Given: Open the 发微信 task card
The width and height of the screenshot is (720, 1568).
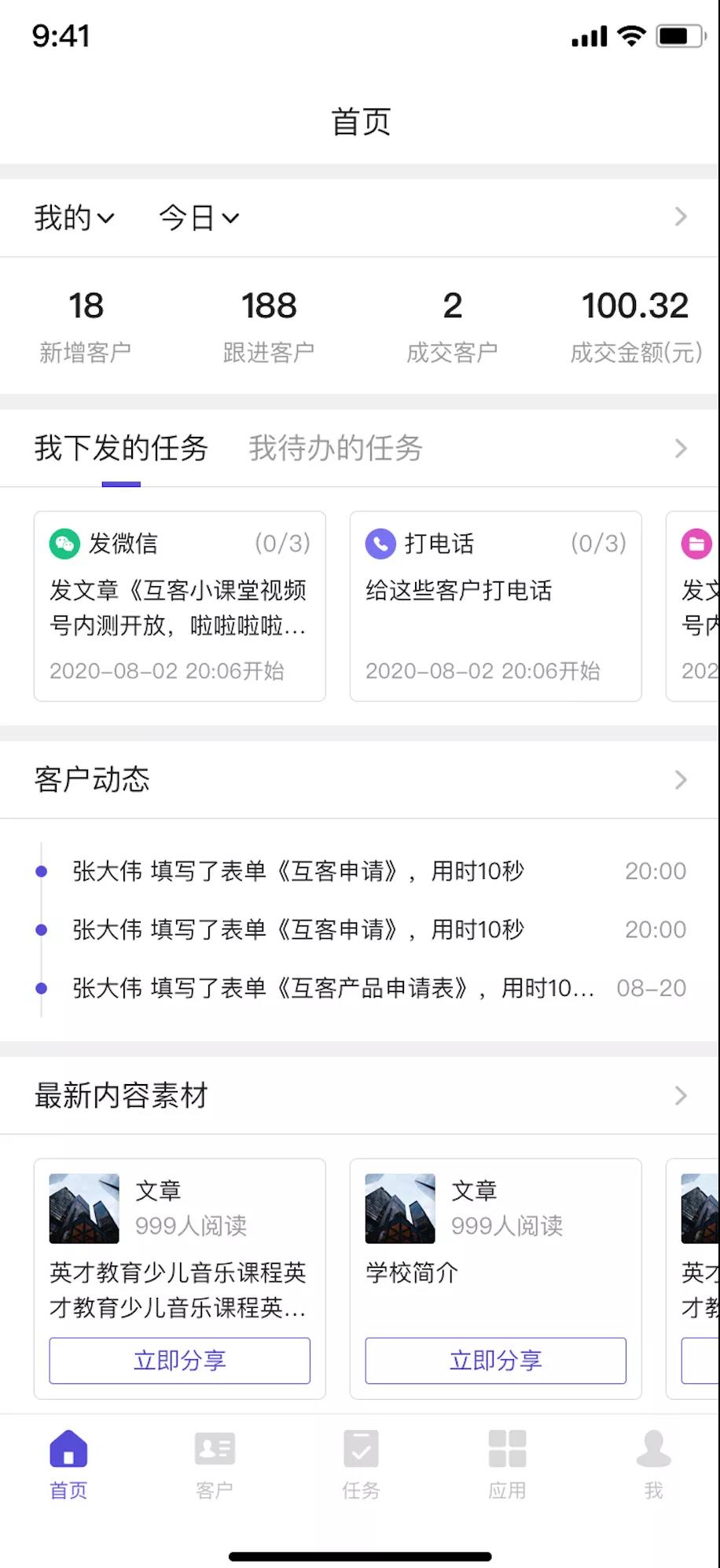Looking at the screenshot, I should (x=179, y=606).
